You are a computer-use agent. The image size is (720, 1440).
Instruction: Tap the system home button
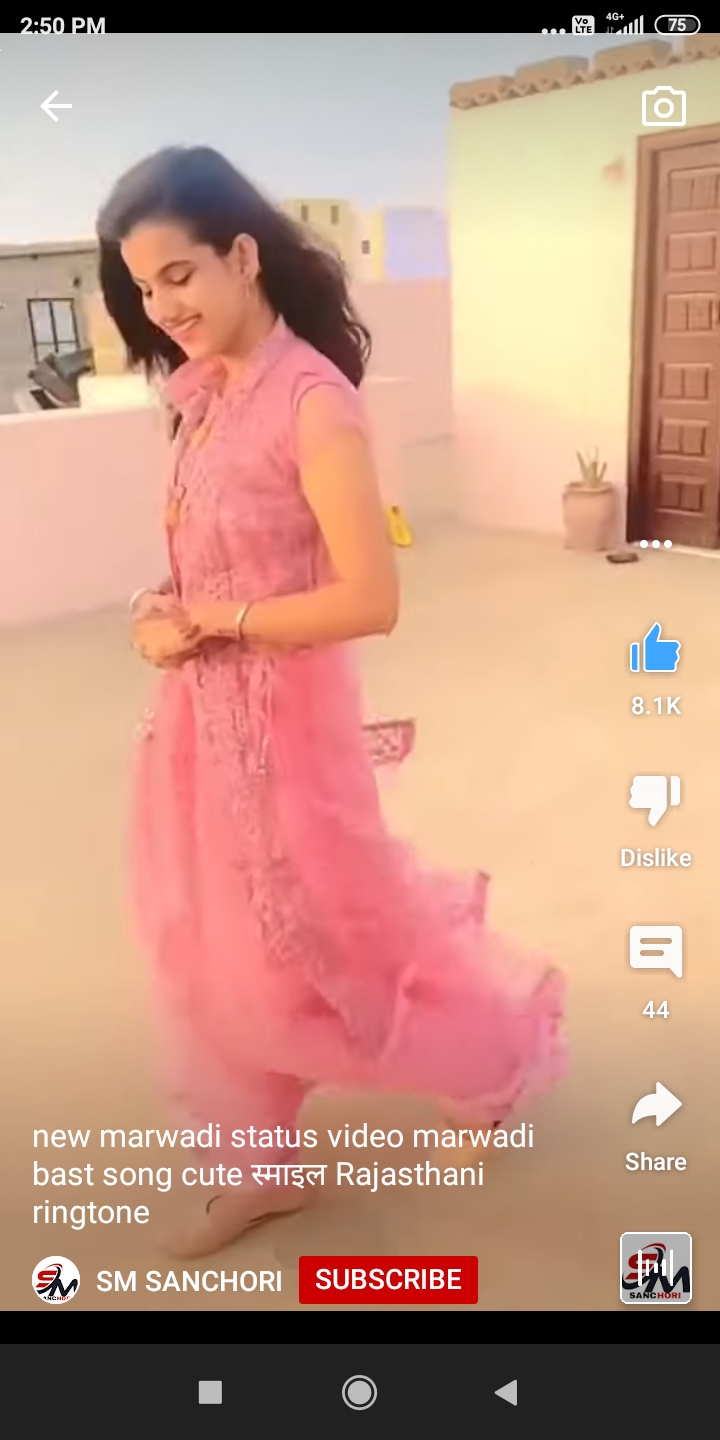[x=359, y=1392]
